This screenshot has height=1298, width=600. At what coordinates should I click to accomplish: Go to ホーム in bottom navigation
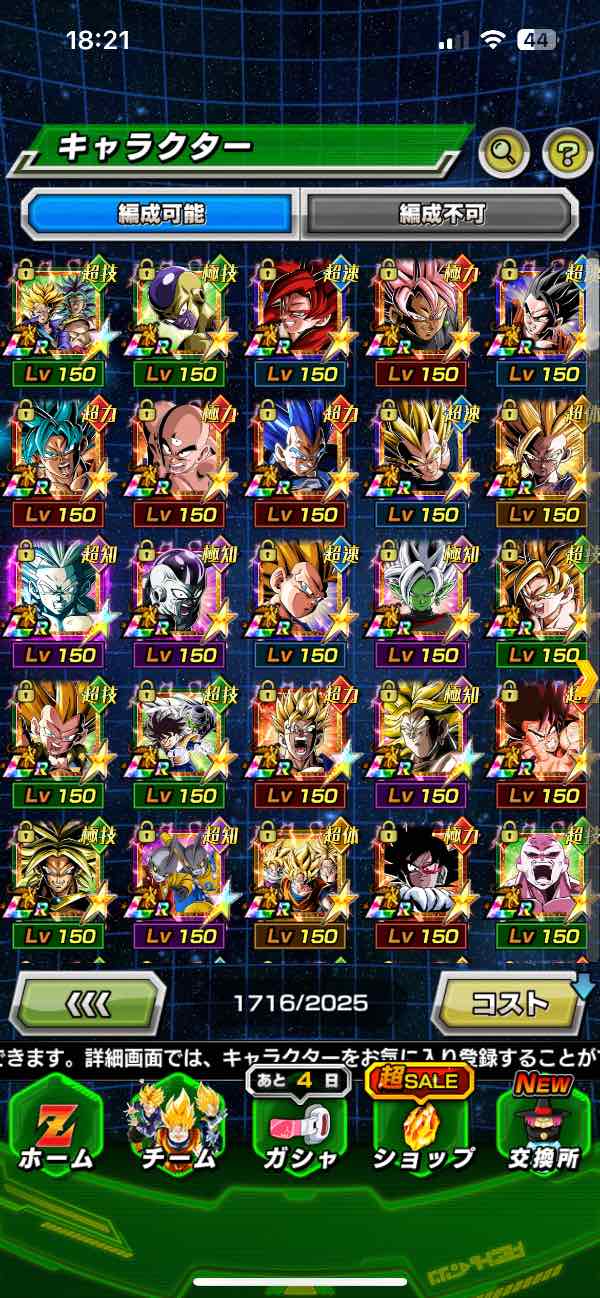pos(55,1130)
